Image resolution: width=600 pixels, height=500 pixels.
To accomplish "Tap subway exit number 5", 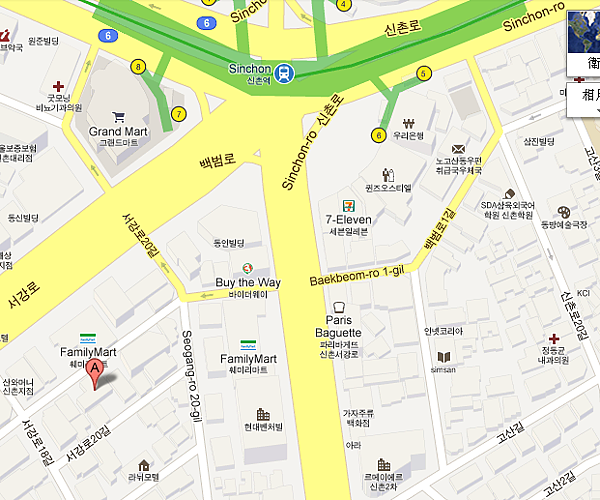I will [x=424, y=73].
